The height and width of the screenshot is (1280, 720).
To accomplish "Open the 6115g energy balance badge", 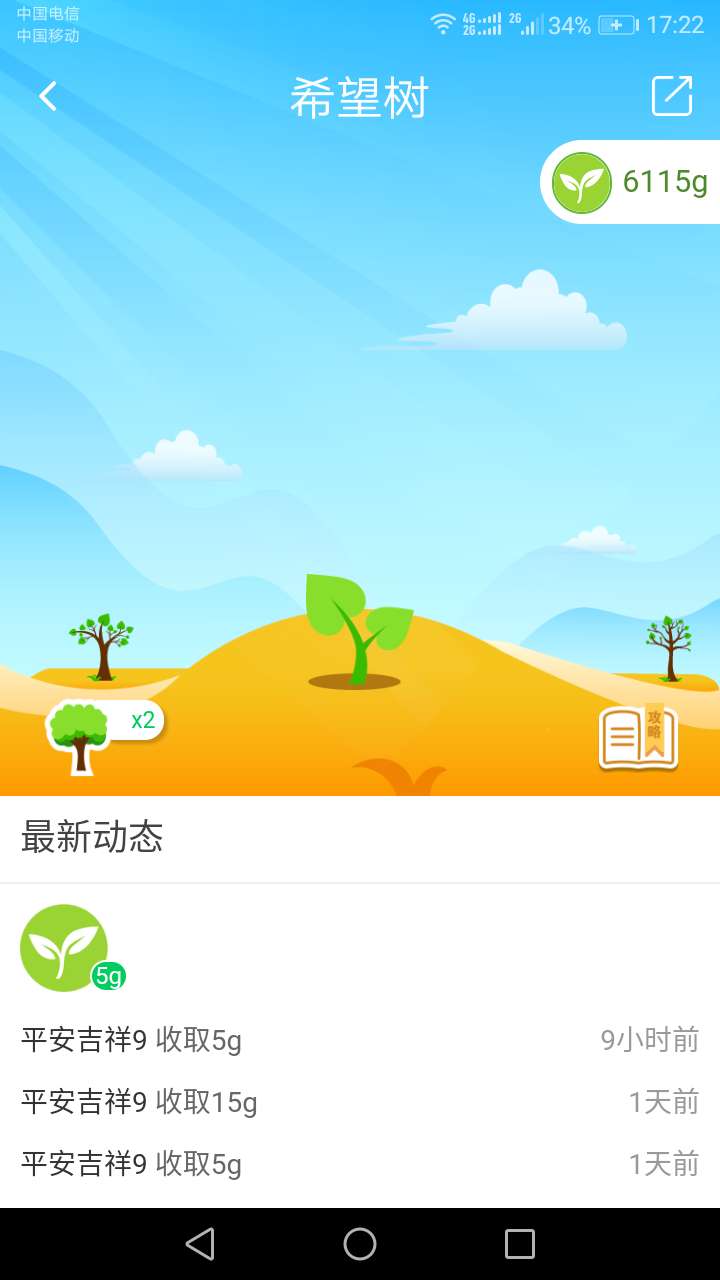I will point(632,182).
